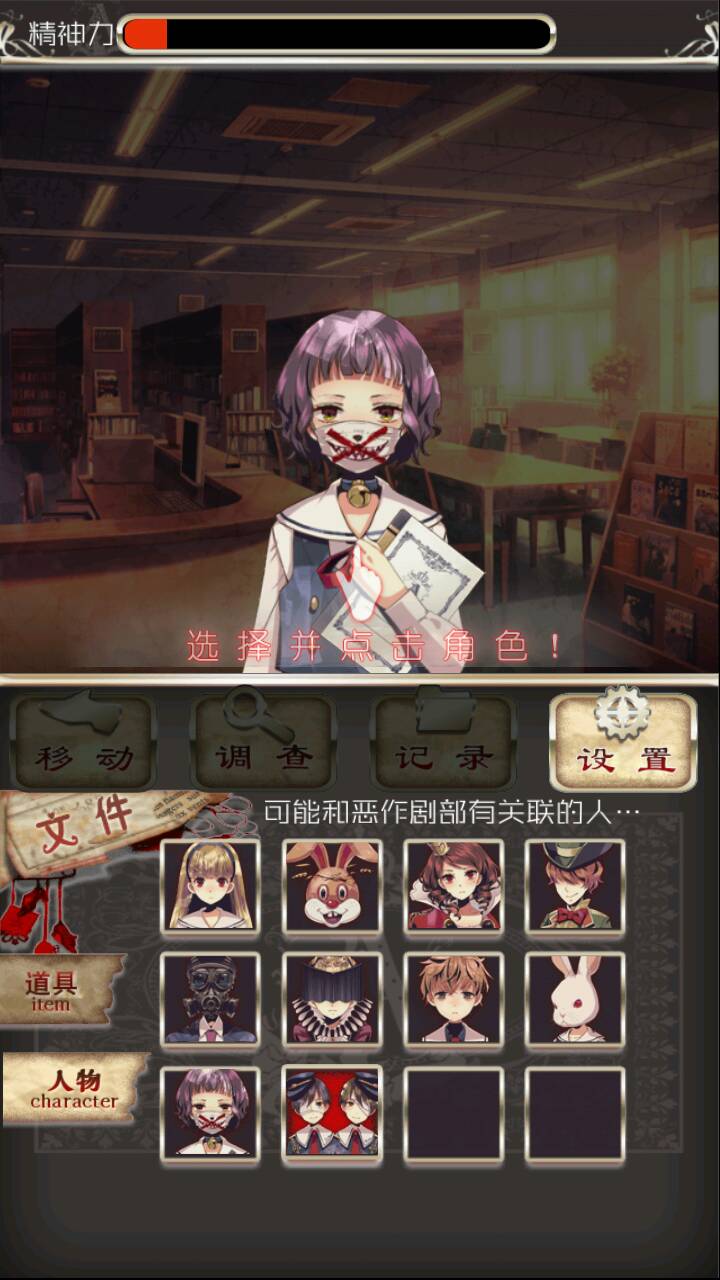Select the brown-haired boy portrait
This screenshot has width=720, height=1280.
pyautogui.click(x=453, y=1000)
